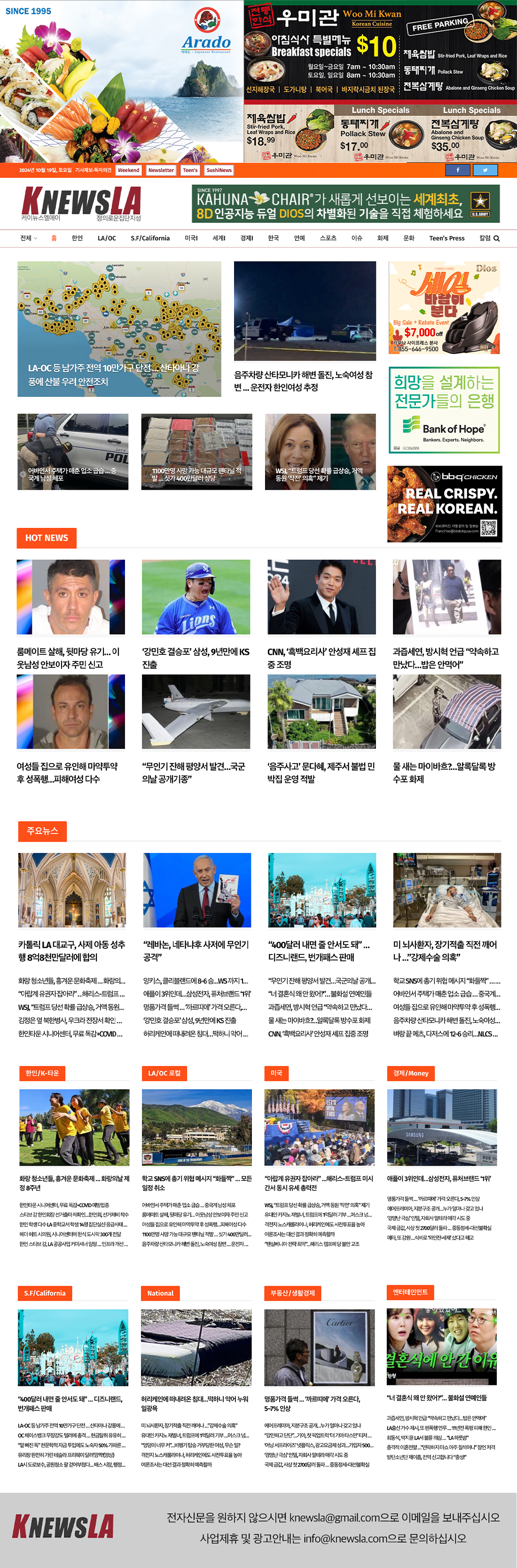The height and width of the screenshot is (1568, 517).
Task: Go to SushiNews
Action: 219,170
